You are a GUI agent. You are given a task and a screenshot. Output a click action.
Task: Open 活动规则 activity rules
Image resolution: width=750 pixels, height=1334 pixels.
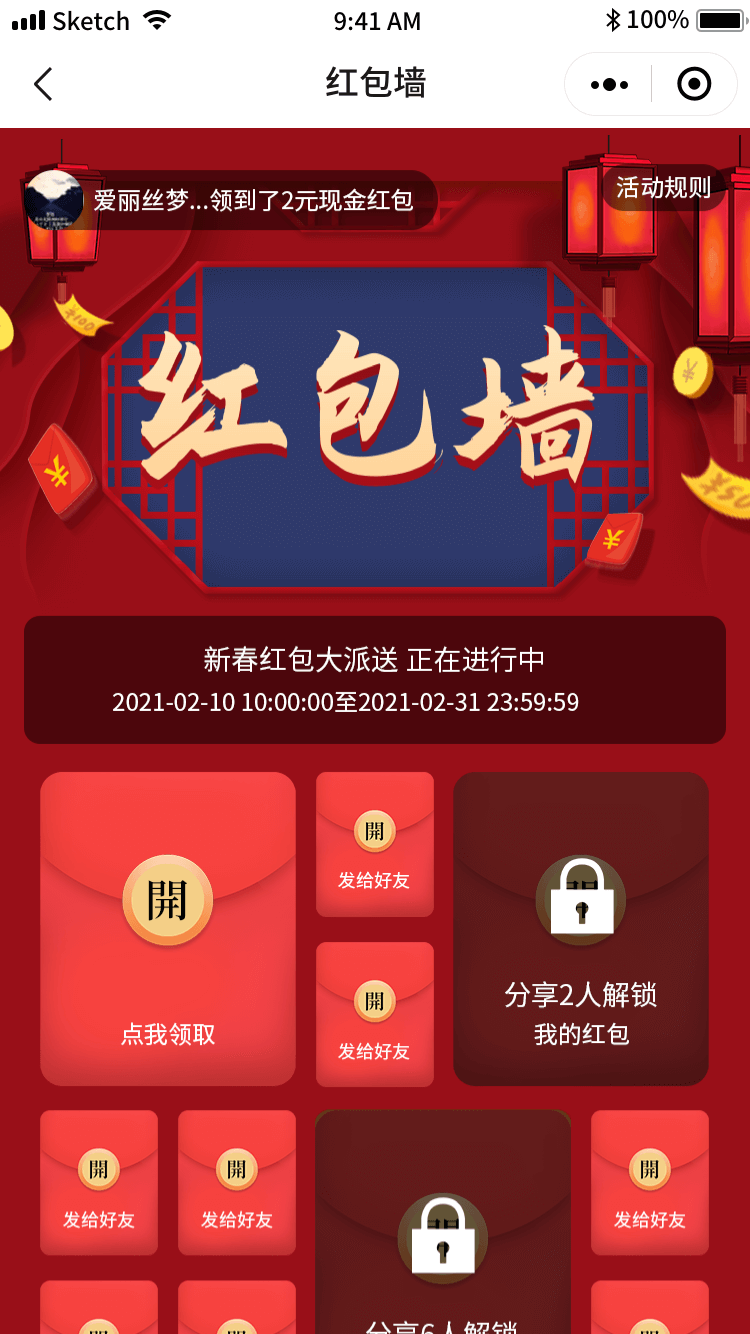coord(663,187)
